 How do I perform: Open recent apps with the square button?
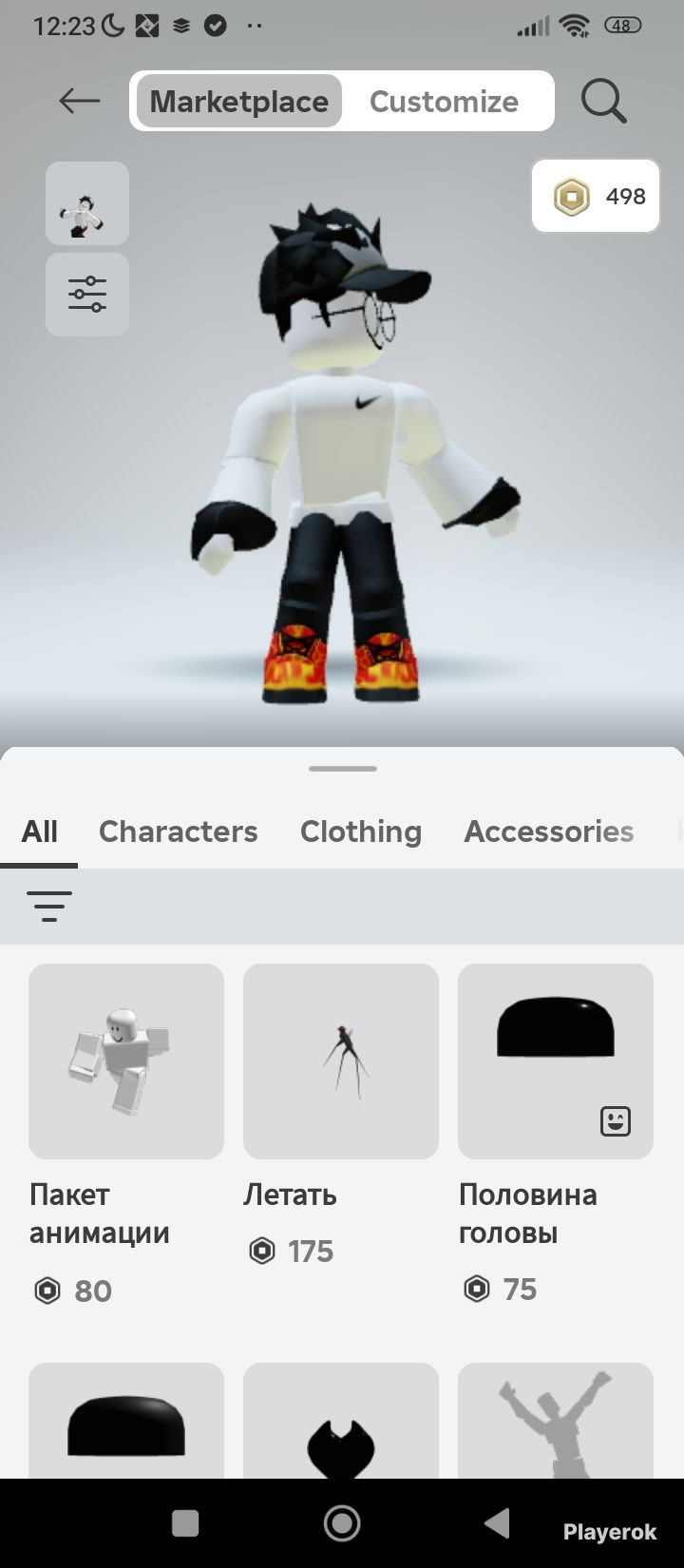(185, 1523)
